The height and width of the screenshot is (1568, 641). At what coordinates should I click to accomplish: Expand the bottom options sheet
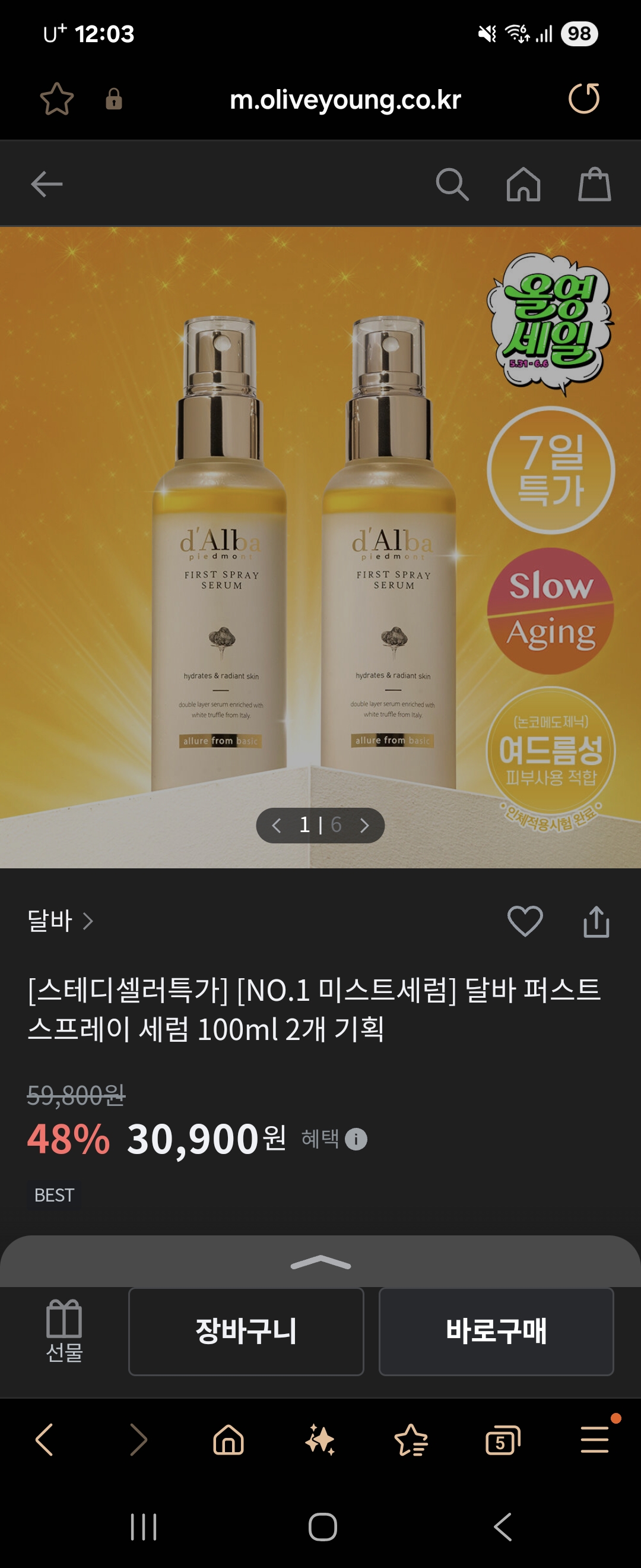(x=320, y=1264)
